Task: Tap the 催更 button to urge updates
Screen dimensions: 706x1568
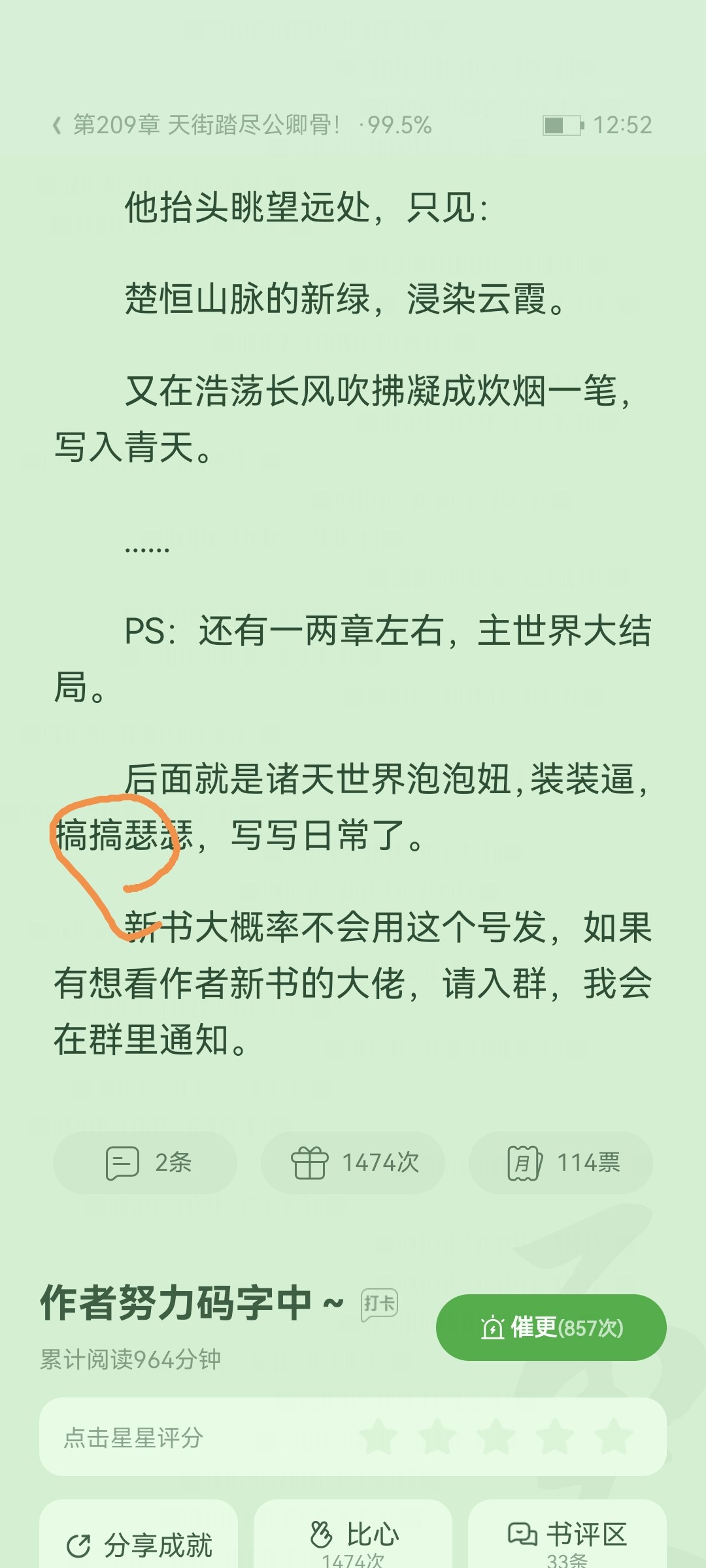Action: tap(551, 1328)
